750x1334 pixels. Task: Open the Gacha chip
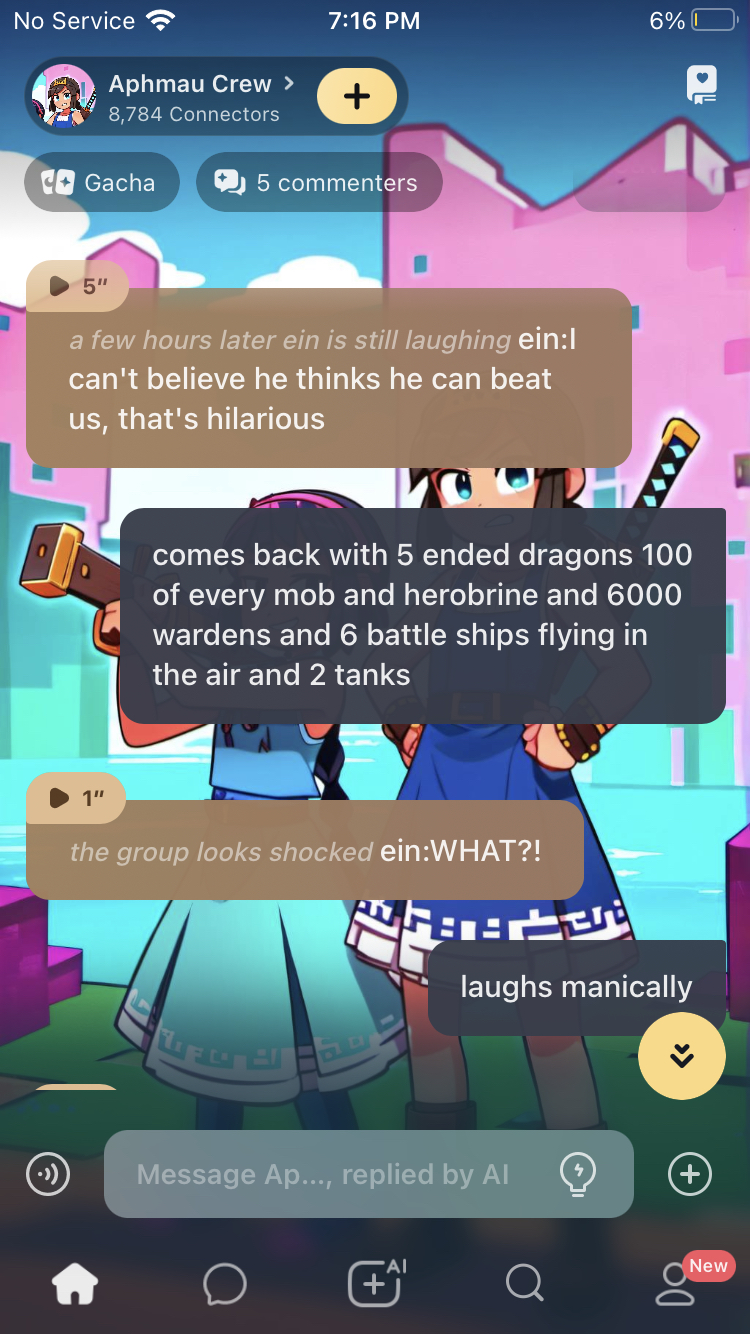coord(101,183)
